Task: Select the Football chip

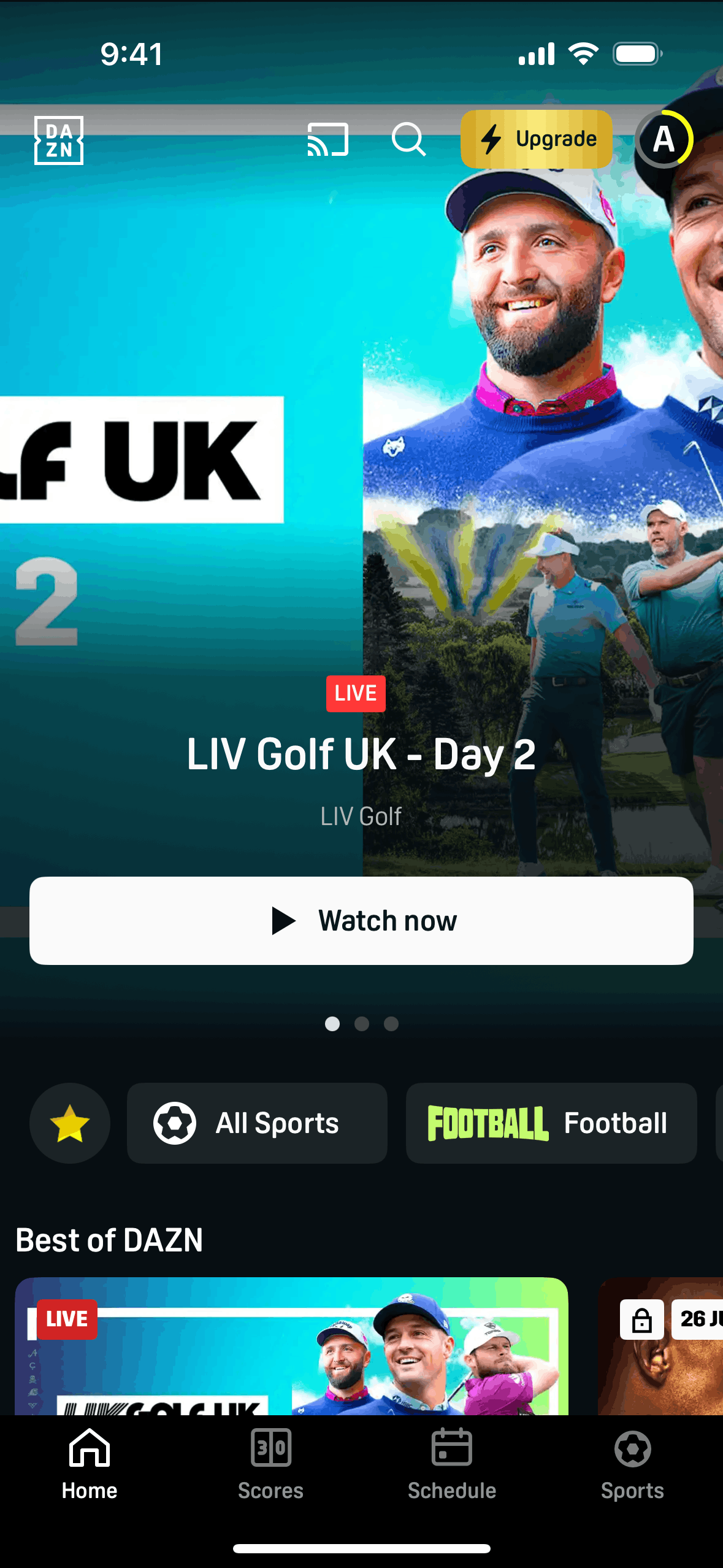Action: click(x=551, y=1123)
